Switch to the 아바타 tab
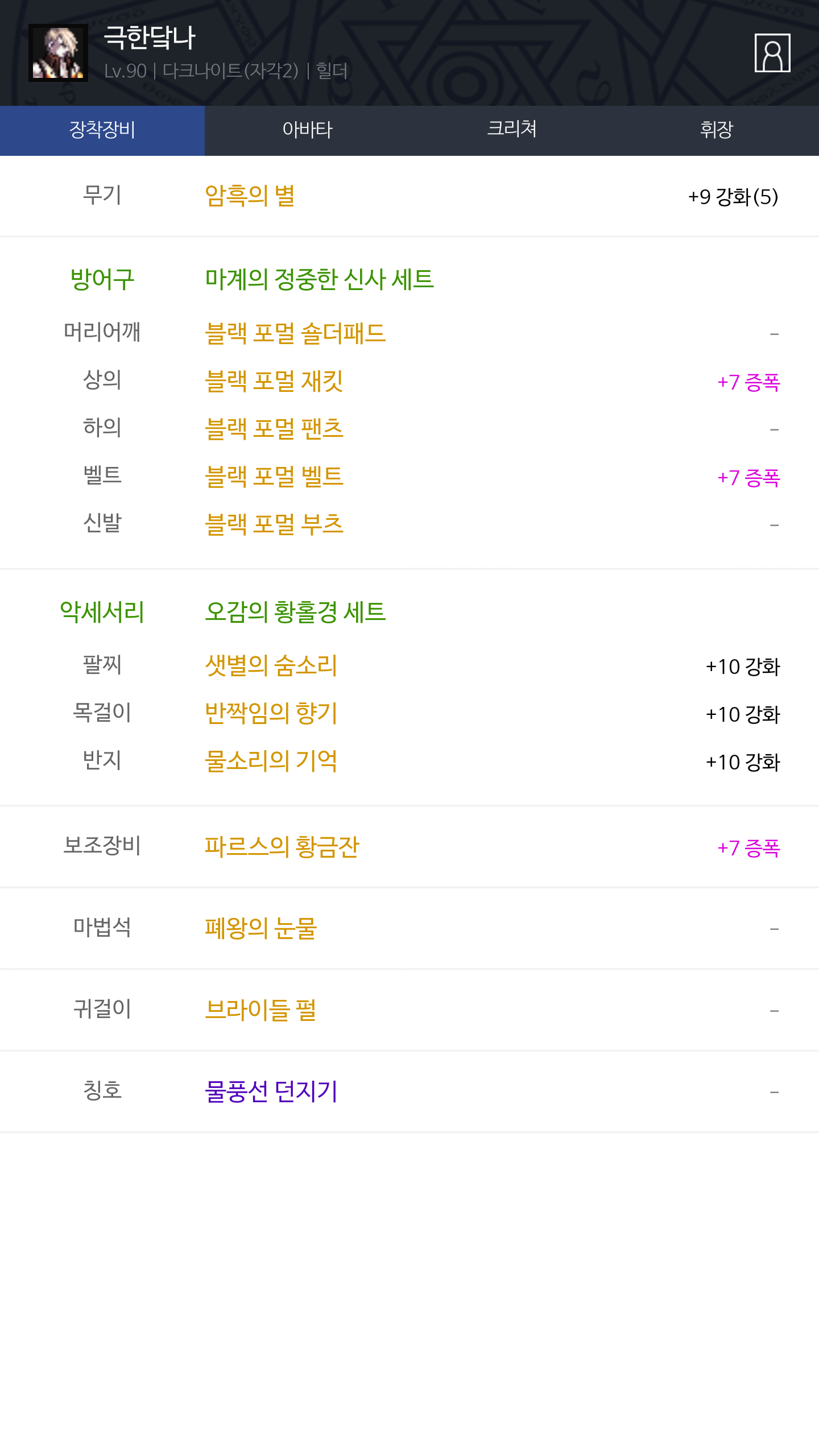The image size is (819, 1456). (307, 130)
